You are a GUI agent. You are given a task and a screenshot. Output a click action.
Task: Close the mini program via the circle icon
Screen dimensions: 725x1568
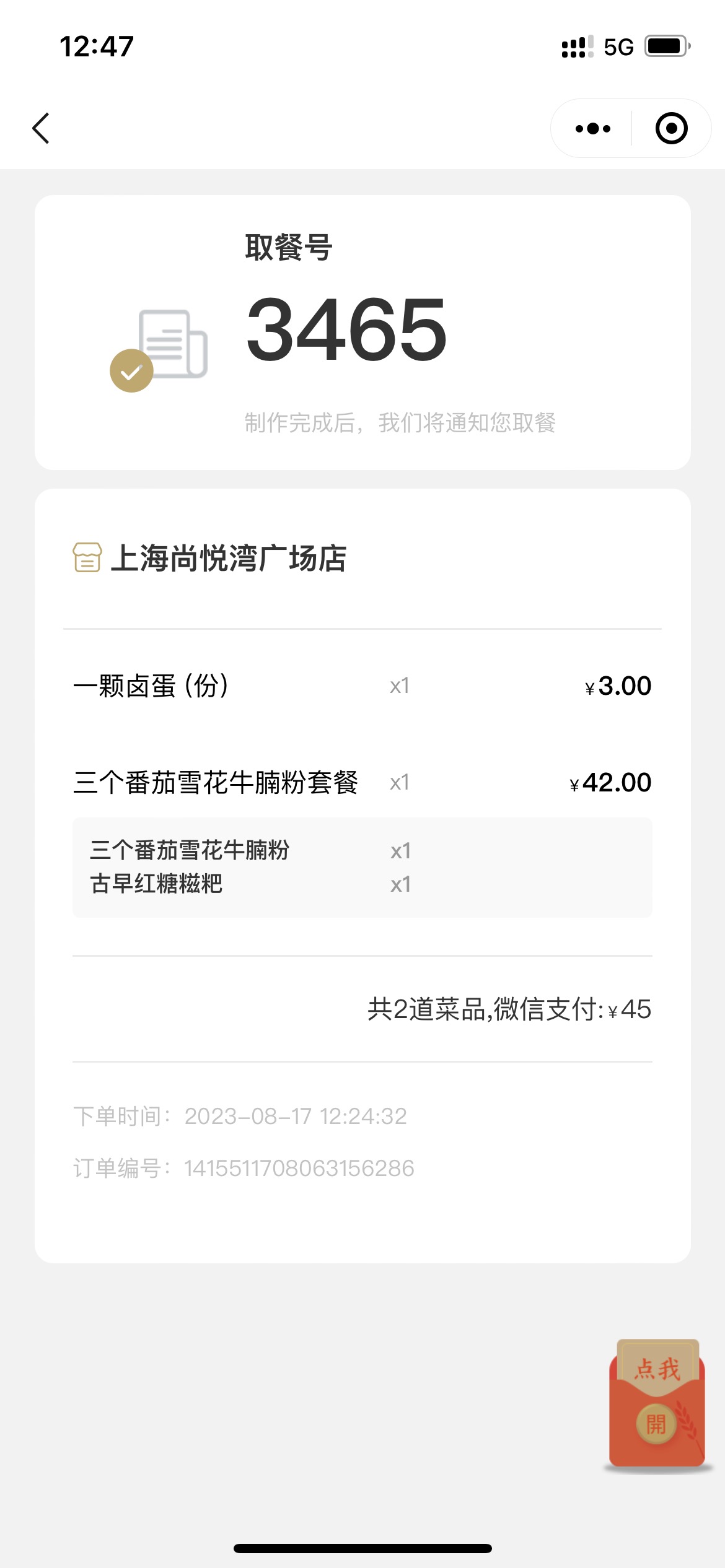click(x=672, y=129)
